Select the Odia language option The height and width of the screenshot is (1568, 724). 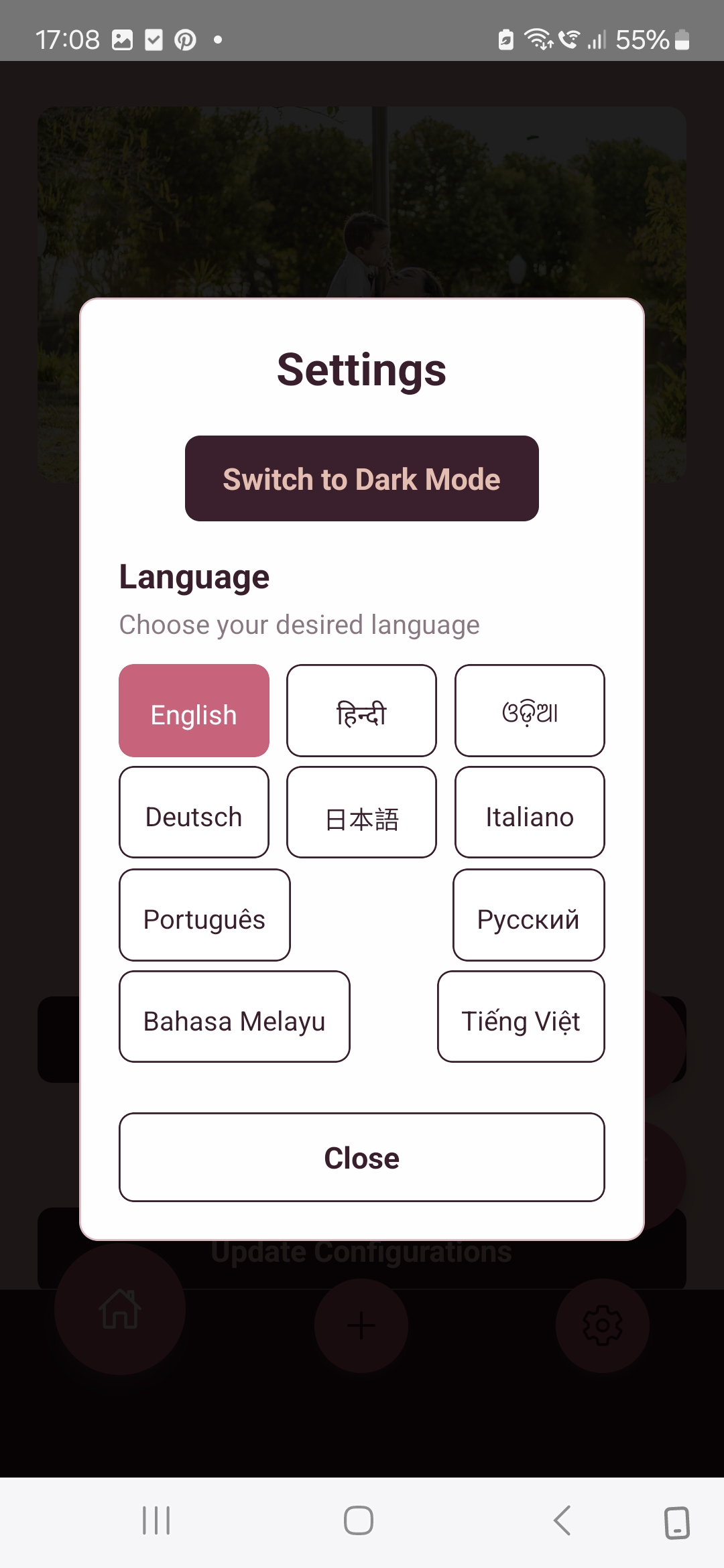pos(530,710)
